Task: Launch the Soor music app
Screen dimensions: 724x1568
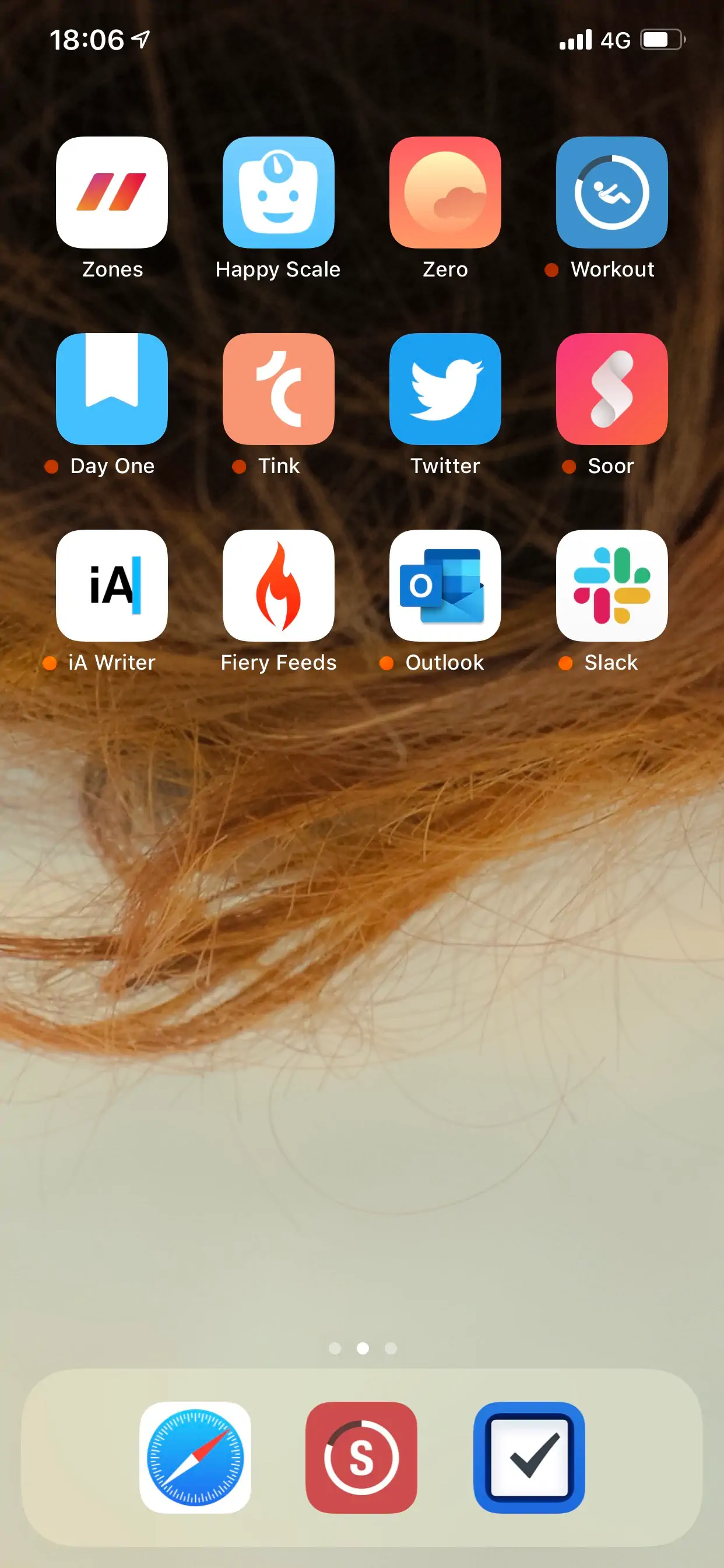Action: coord(611,389)
